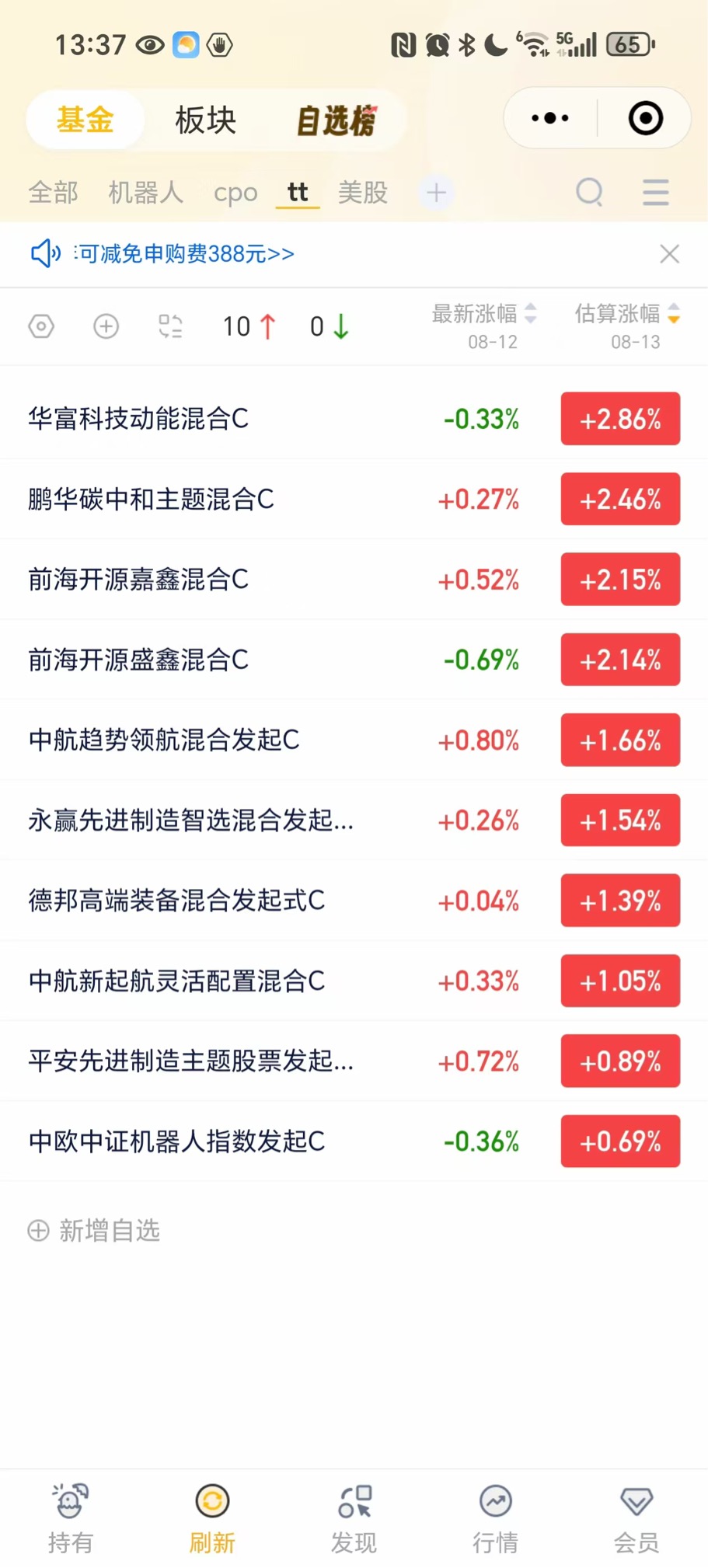Screen dimensions: 708x1568
Task: Tap 新增自选 to add a fund
Action: tap(94, 1231)
